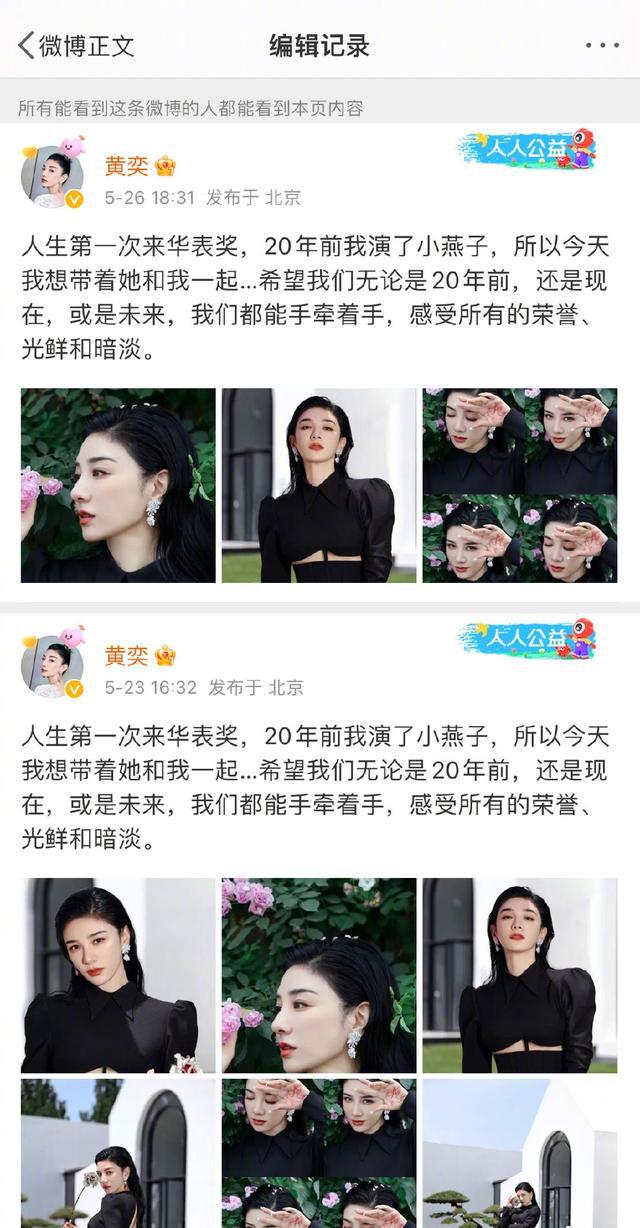
Task: Open the three-dot overflow menu
Action: tap(601, 45)
